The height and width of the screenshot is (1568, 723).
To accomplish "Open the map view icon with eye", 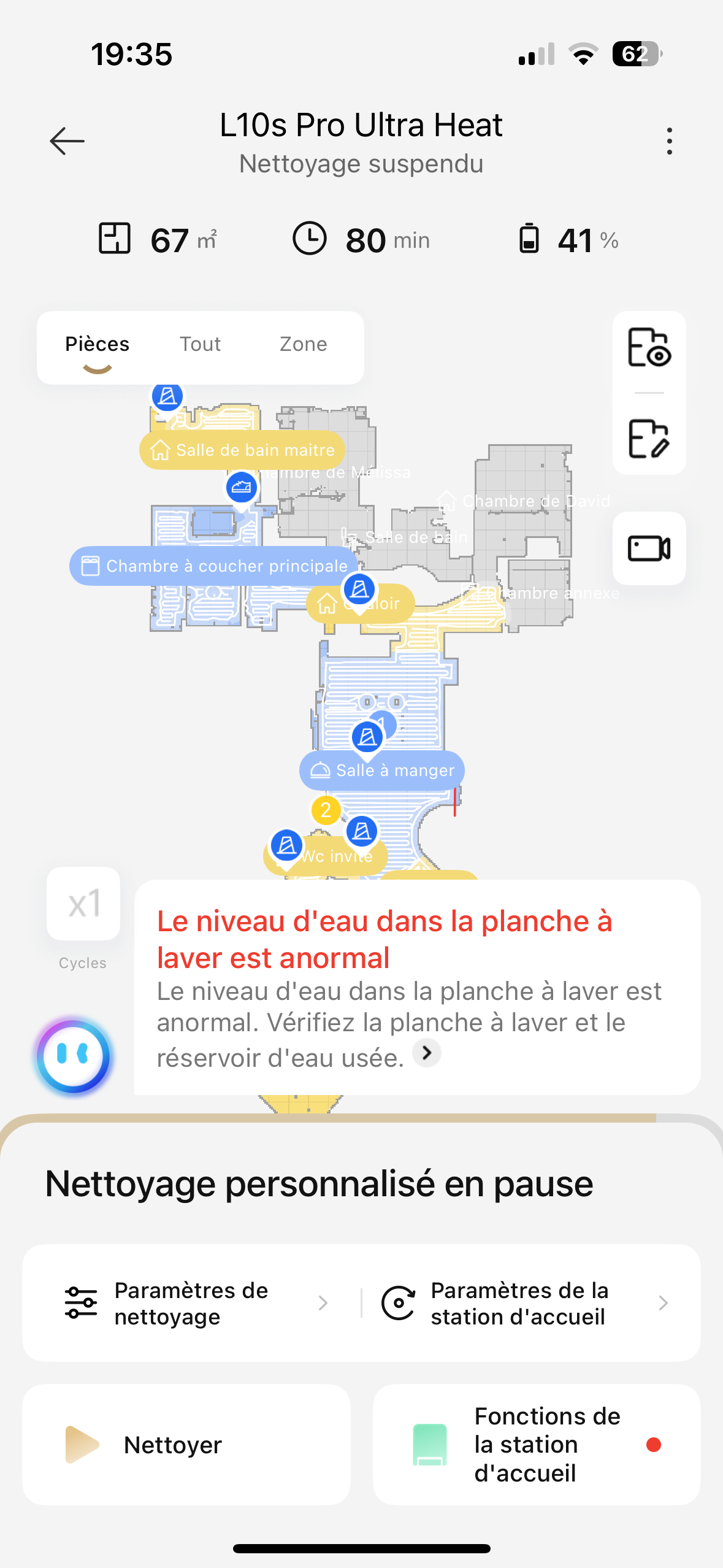I will tap(649, 348).
